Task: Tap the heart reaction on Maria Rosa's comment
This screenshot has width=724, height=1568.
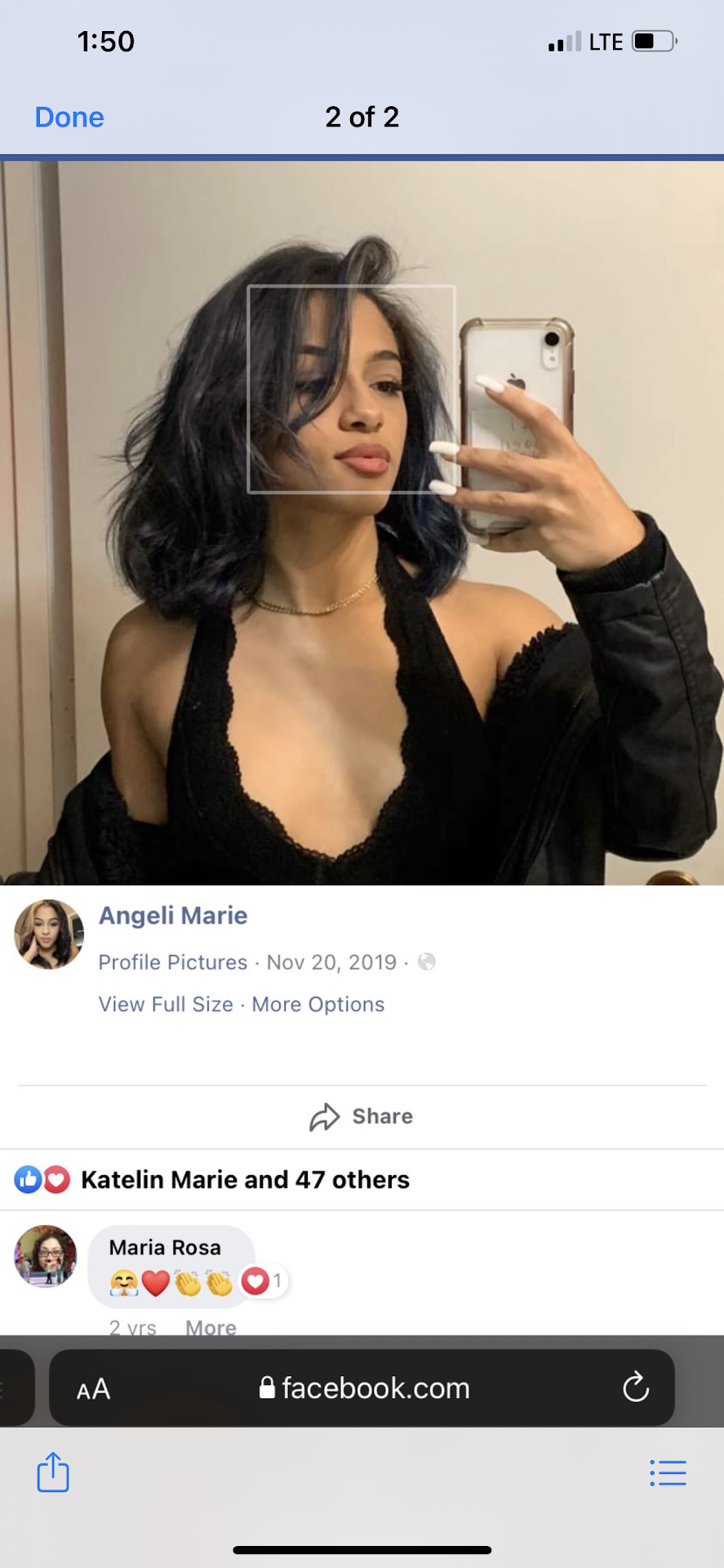Action: [255, 1281]
